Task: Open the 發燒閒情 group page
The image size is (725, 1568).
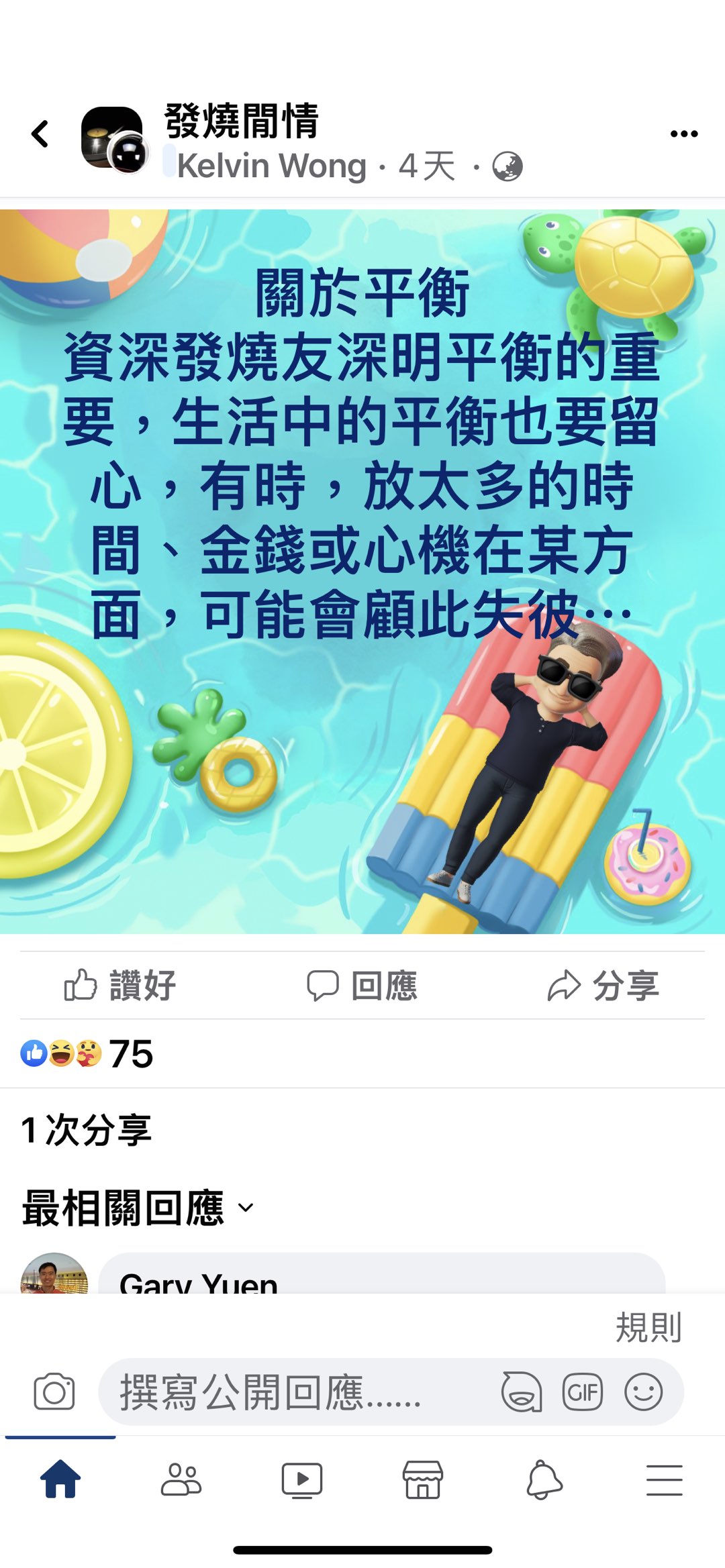Action: pyautogui.click(x=242, y=121)
